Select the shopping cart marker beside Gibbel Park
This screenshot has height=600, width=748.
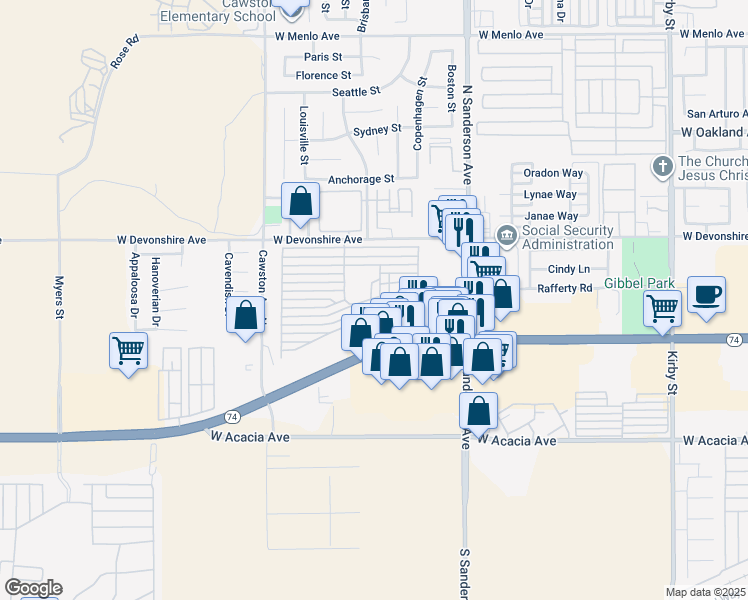pyautogui.click(x=662, y=312)
